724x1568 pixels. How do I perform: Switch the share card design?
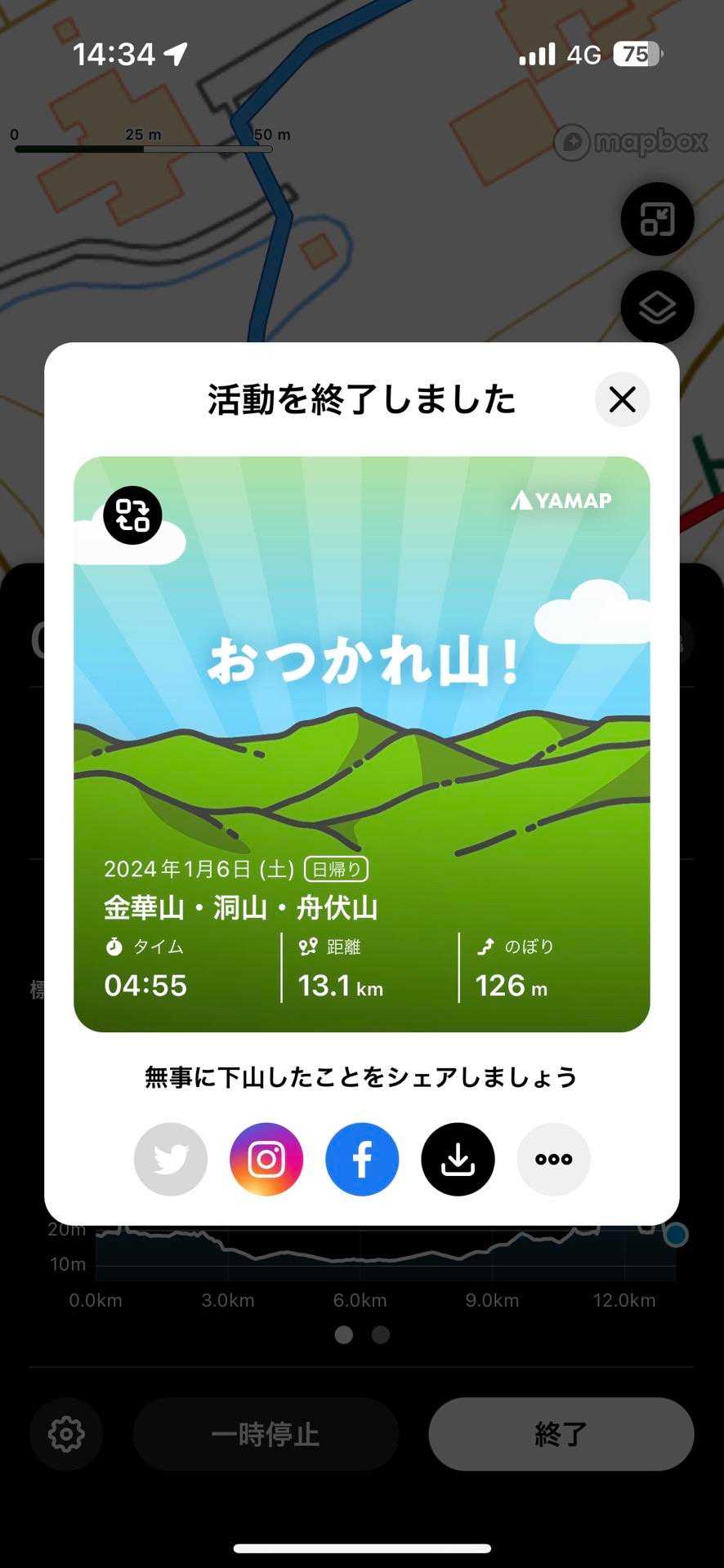[x=132, y=515]
